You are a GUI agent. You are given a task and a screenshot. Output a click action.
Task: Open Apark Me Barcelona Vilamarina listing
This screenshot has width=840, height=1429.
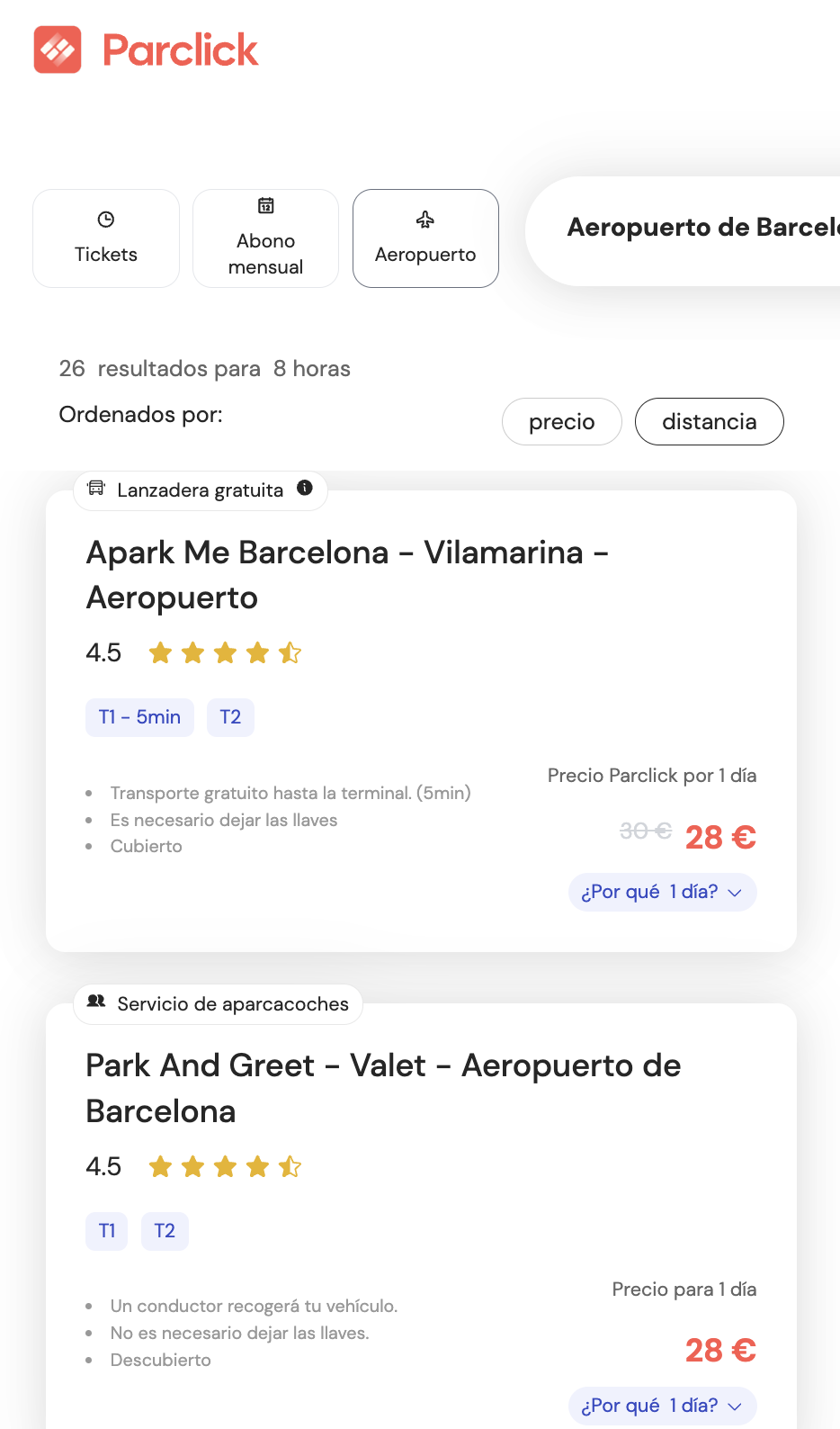pyautogui.click(x=347, y=574)
